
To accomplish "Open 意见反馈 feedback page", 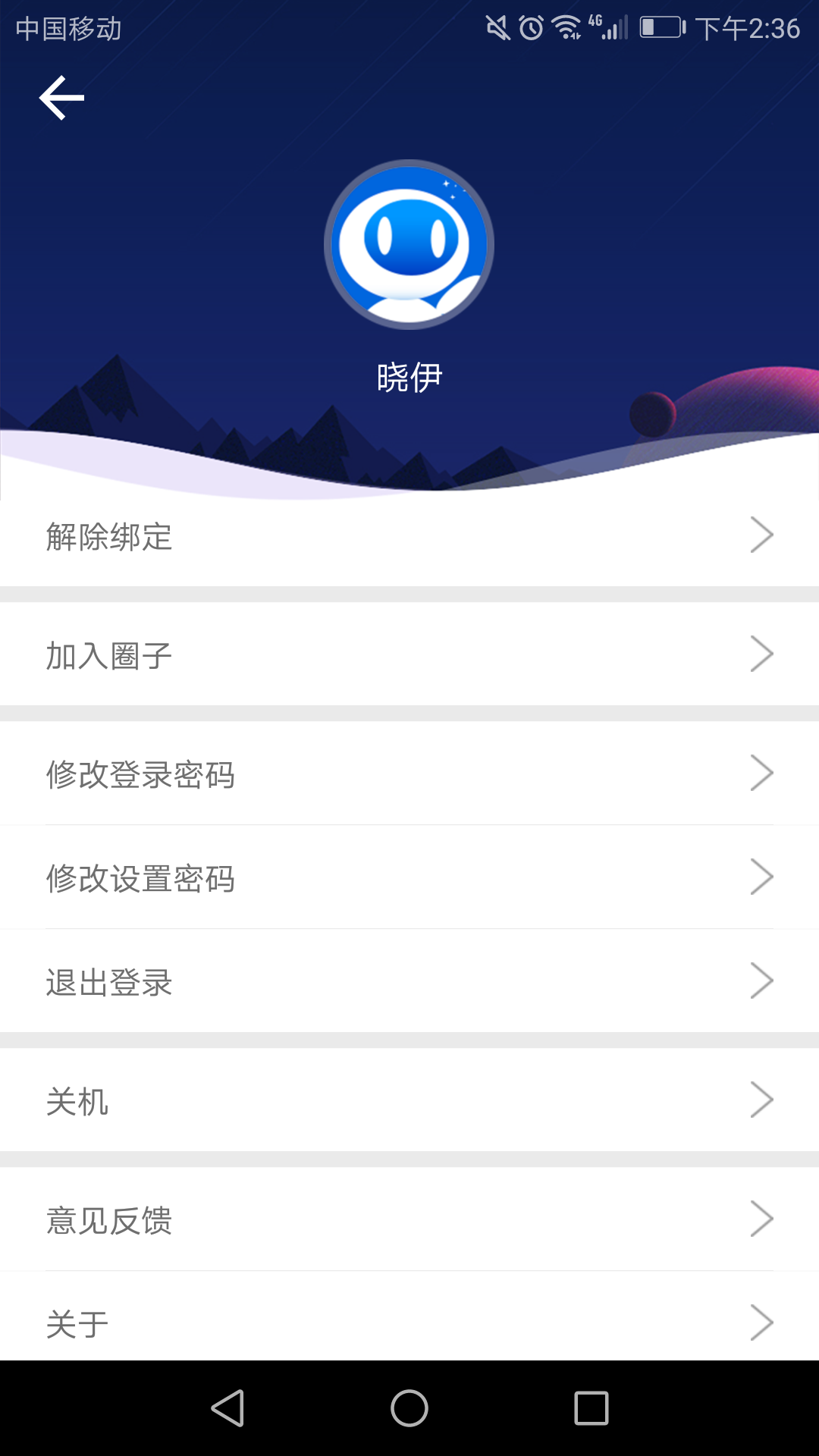I will coord(409,1219).
